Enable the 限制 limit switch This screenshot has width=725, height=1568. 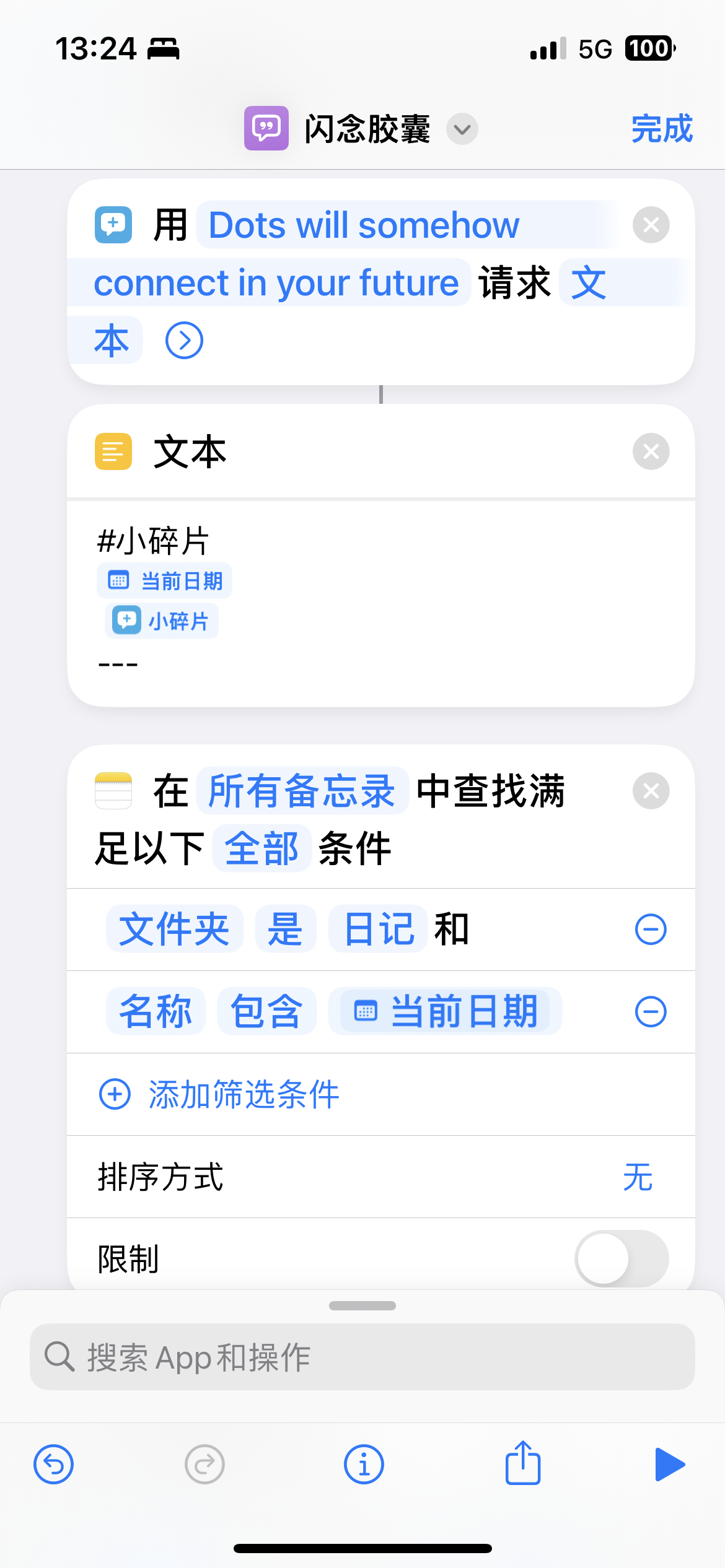(x=622, y=1258)
